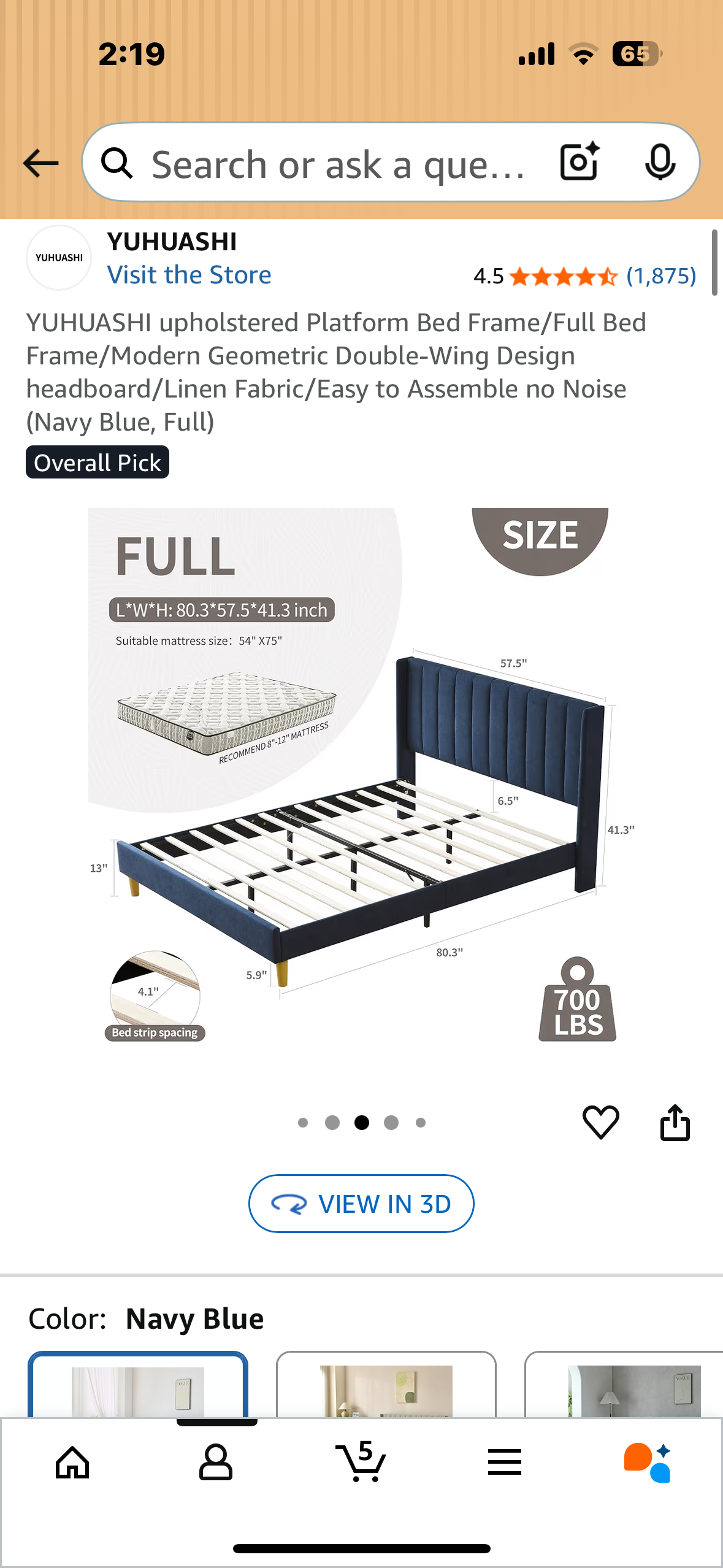
Task: Open the Amazon Home tab icon
Action: [72, 1463]
